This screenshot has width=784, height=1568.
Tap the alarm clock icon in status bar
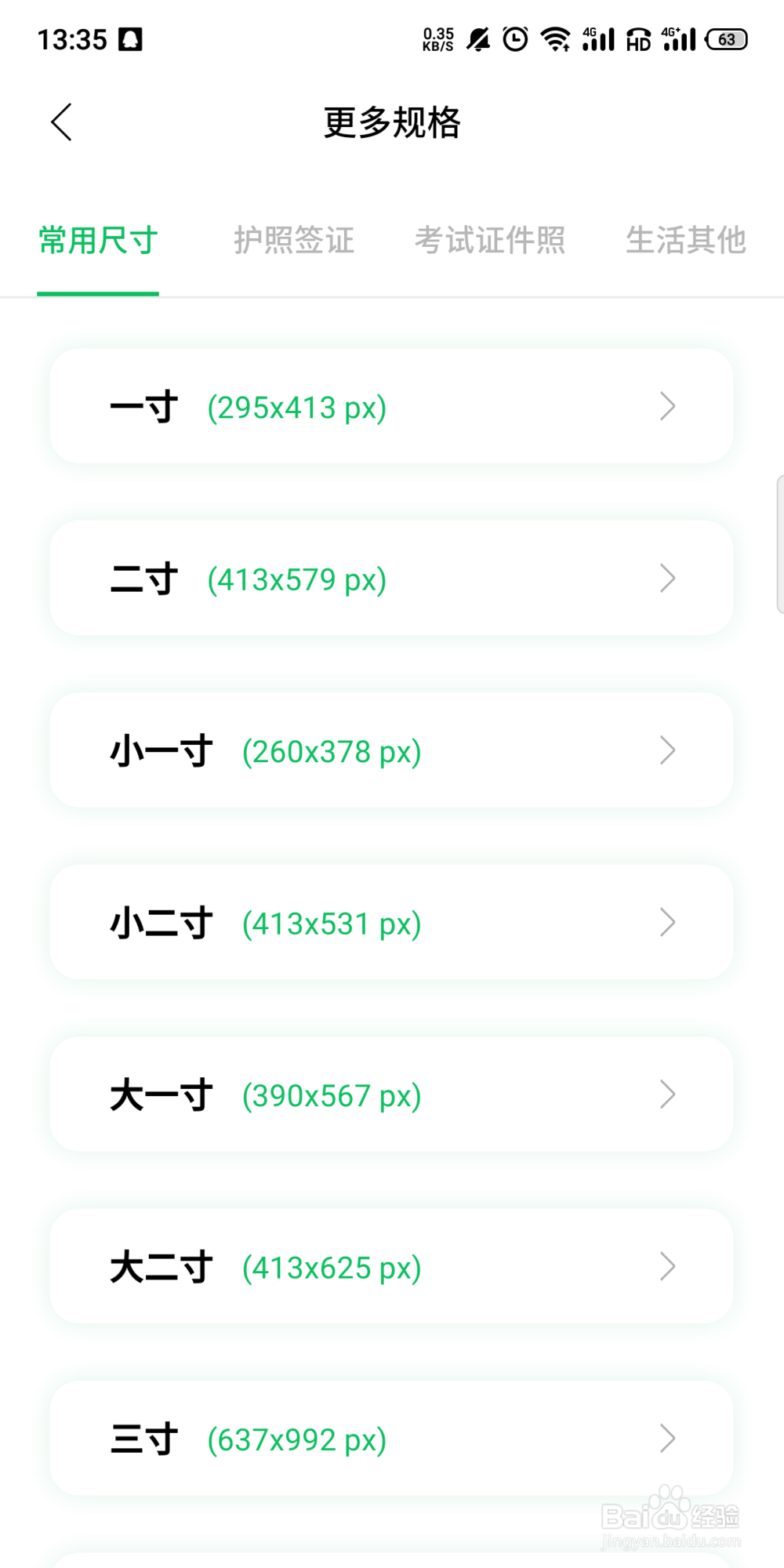click(x=515, y=38)
